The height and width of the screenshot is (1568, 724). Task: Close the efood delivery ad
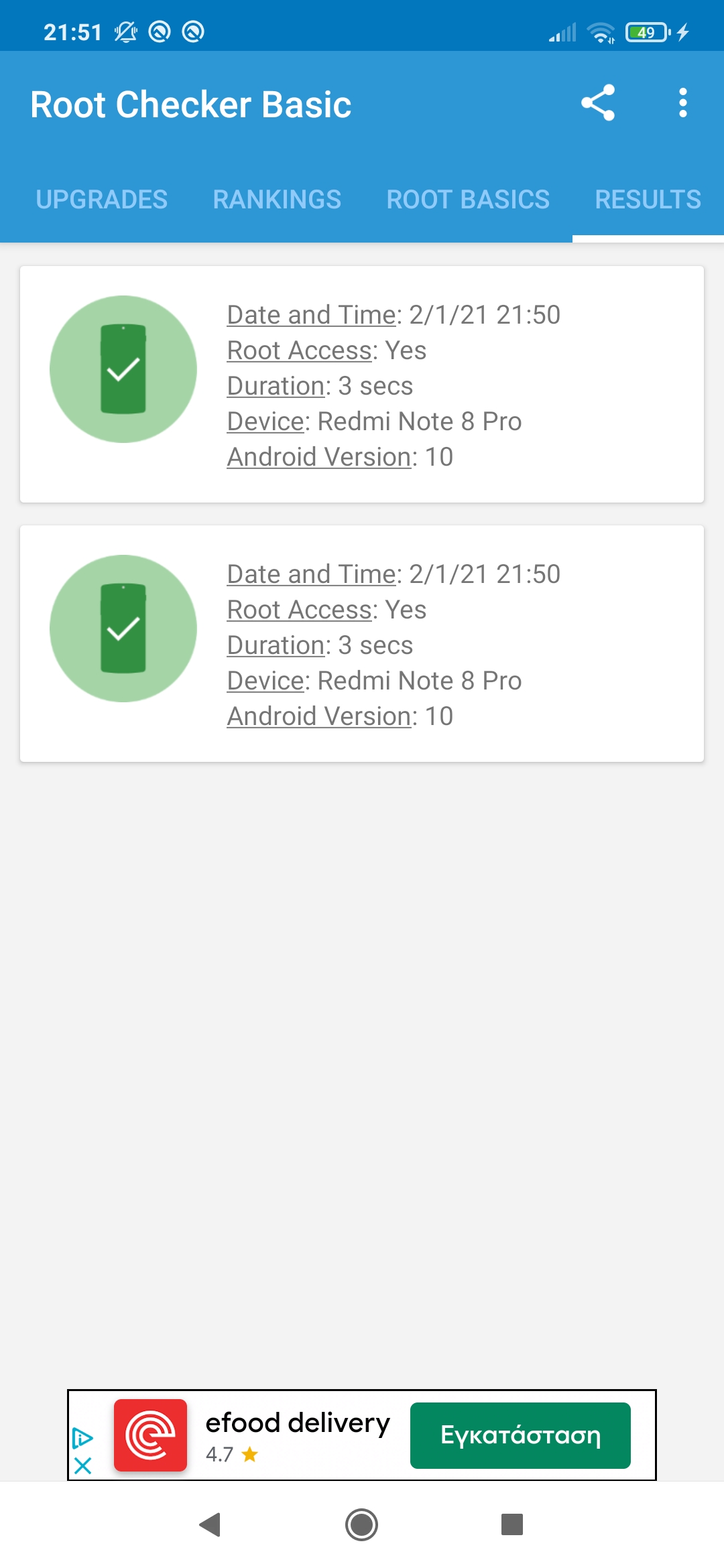click(83, 1466)
